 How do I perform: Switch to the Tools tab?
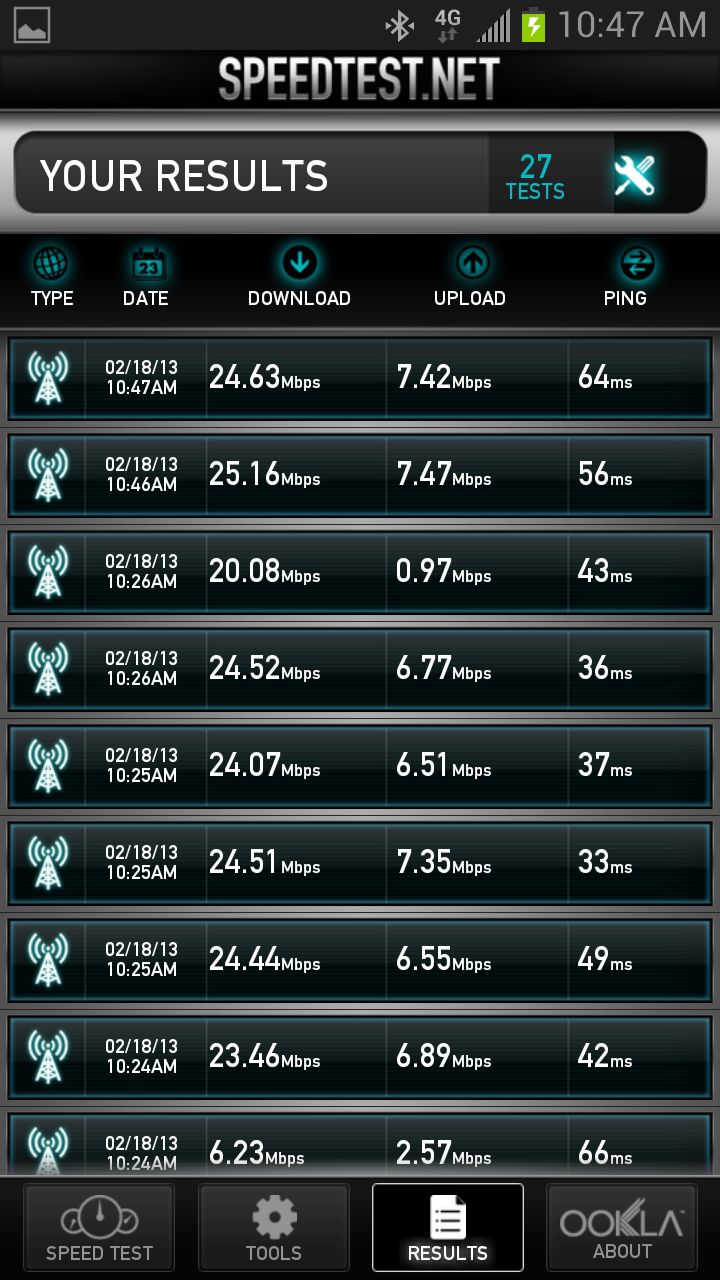click(273, 1228)
